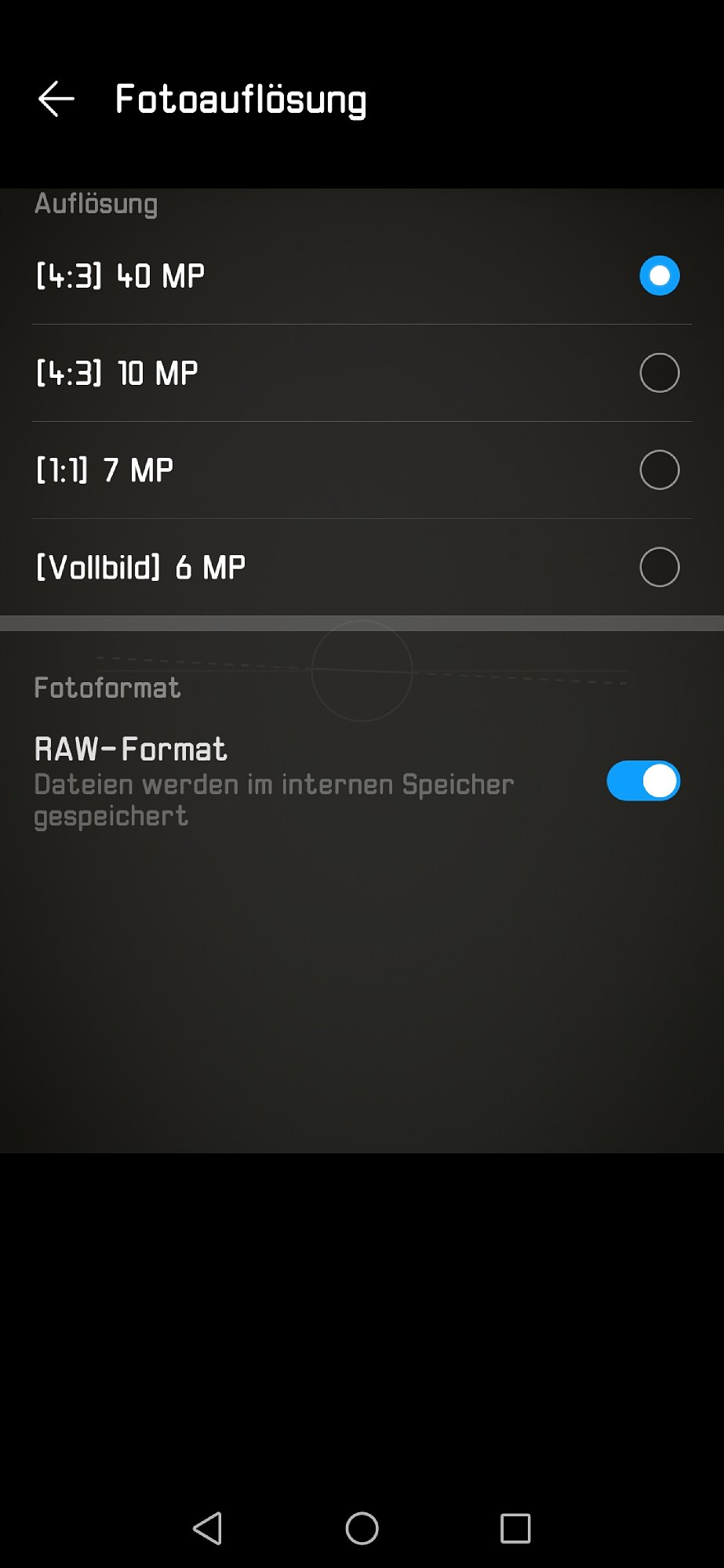The height and width of the screenshot is (1568, 724).
Task: Disable the RAW-Format switch
Action: (x=643, y=781)
